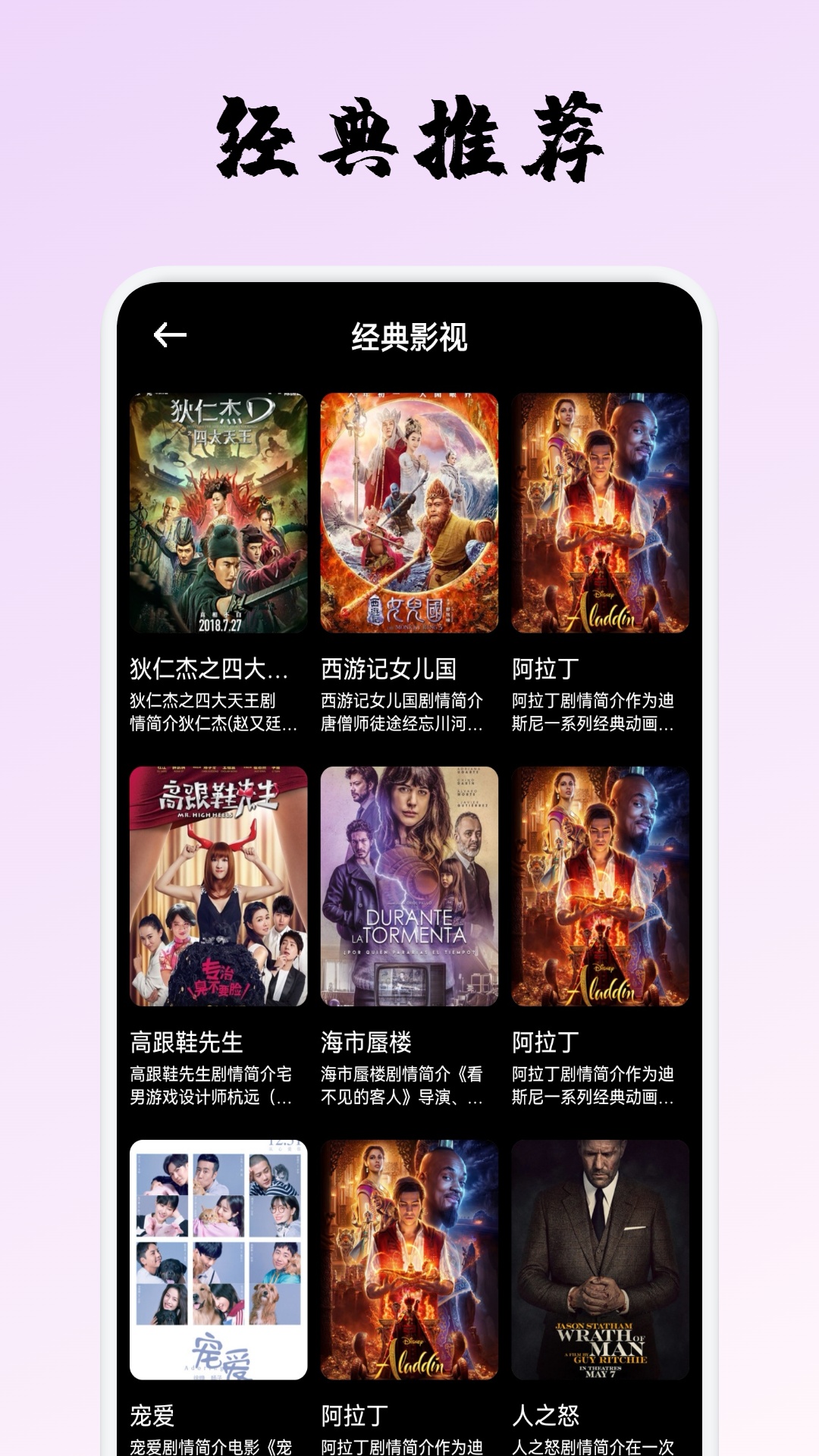Open the bottom-row 阿拉丁 movie poster
819x1456 pixels.
(407, 1259)
